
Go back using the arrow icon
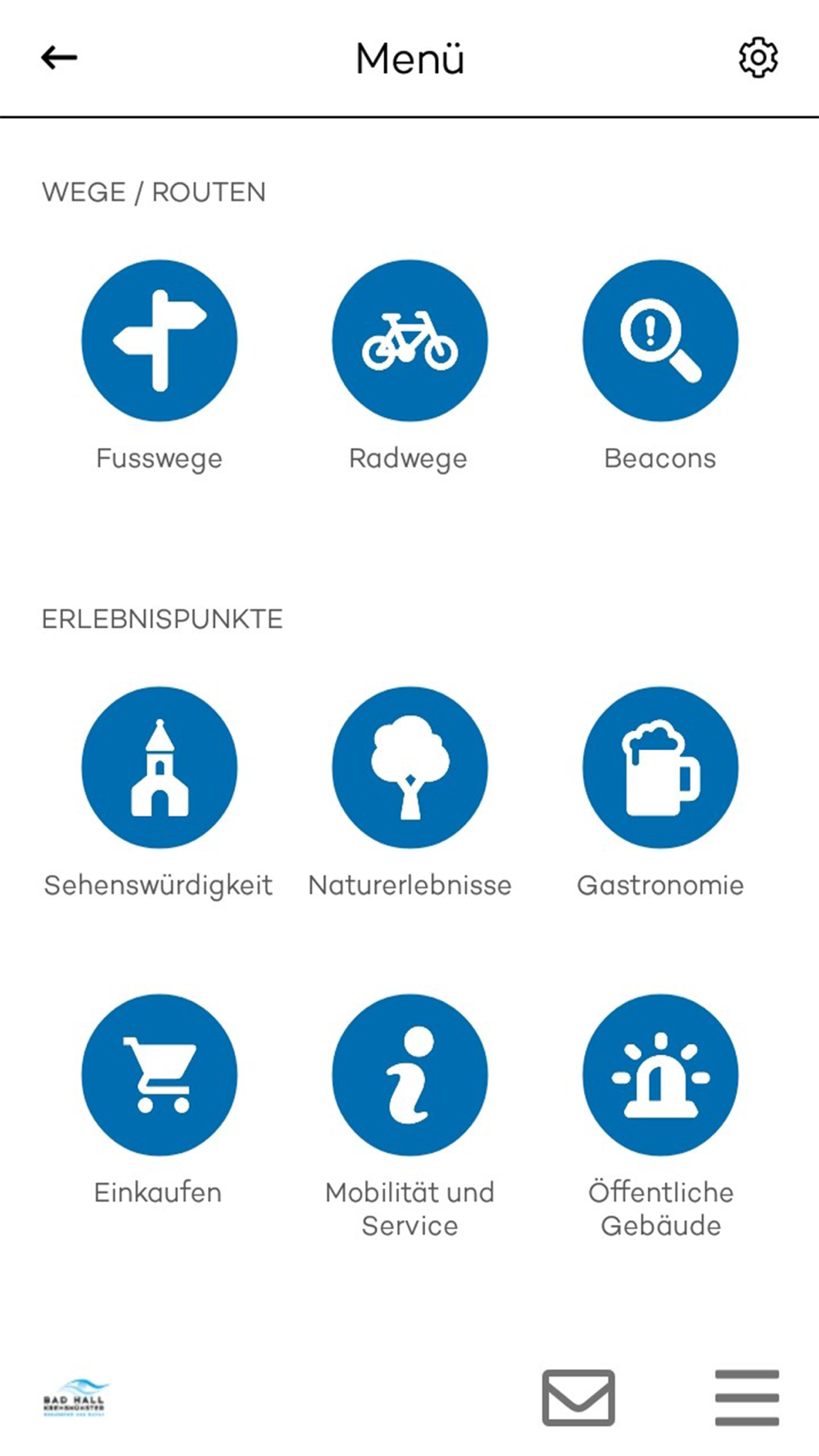coord(59,57)
